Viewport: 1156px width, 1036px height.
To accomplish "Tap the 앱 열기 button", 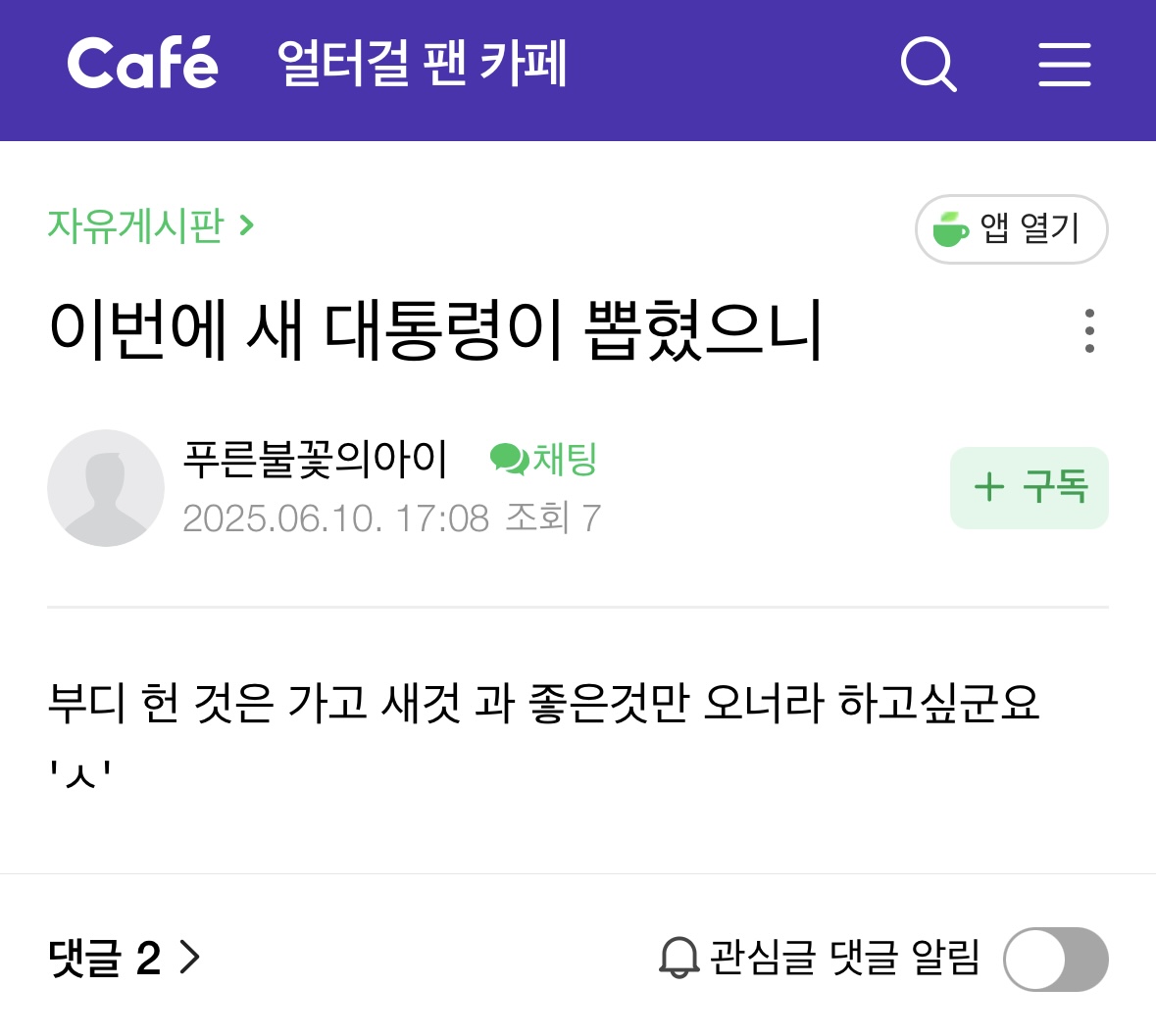I will coord(1011,229).
